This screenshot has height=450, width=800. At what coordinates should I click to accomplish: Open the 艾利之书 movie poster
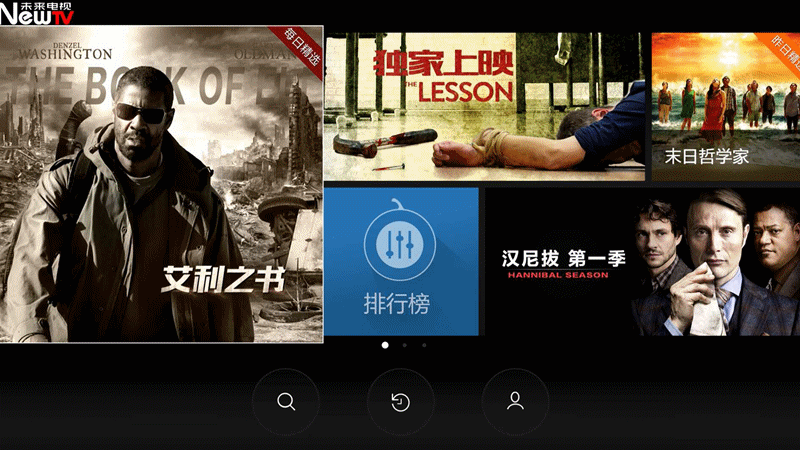(x=162, y=185)
